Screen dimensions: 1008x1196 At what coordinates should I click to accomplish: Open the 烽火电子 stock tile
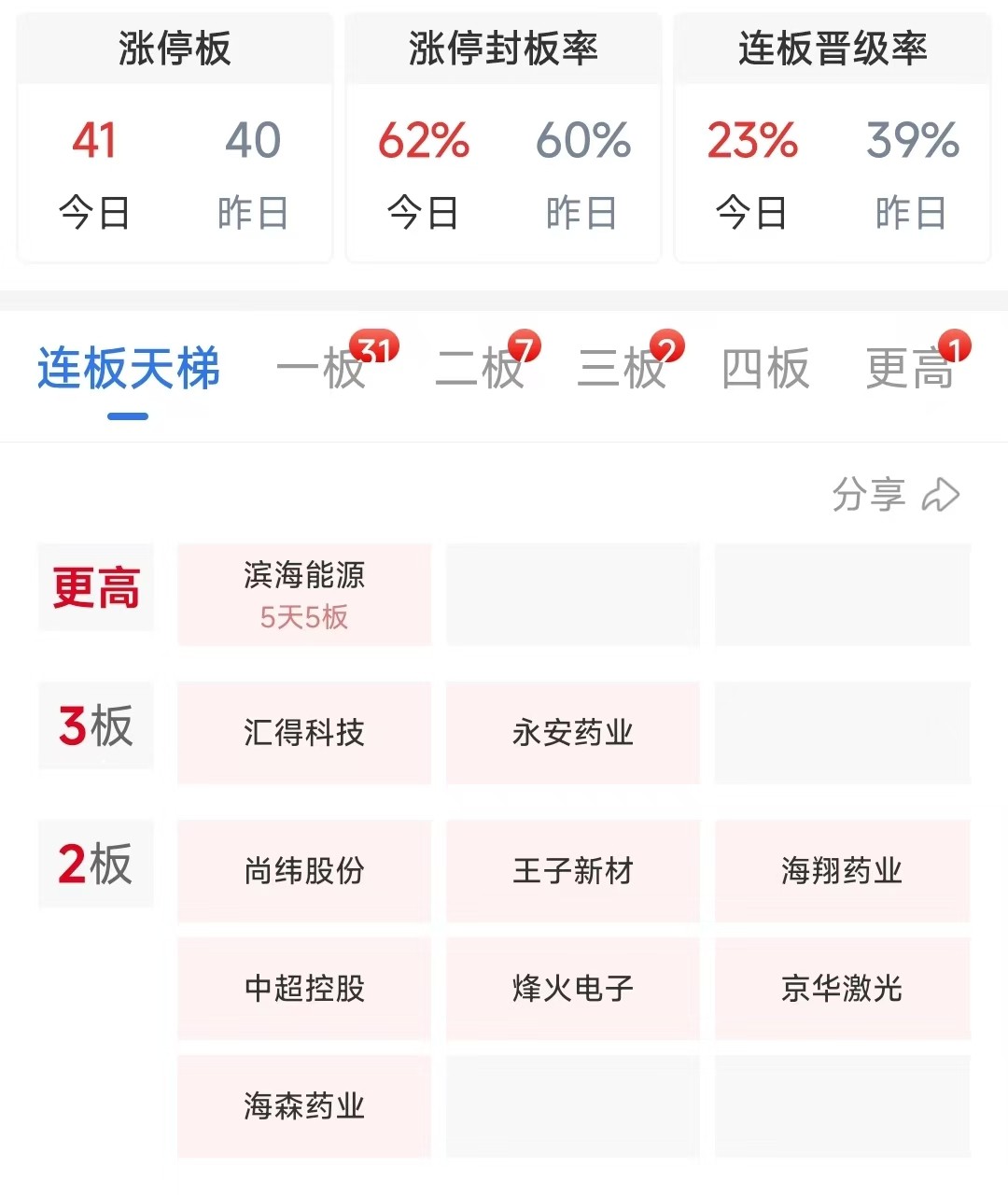click(573, 989)
